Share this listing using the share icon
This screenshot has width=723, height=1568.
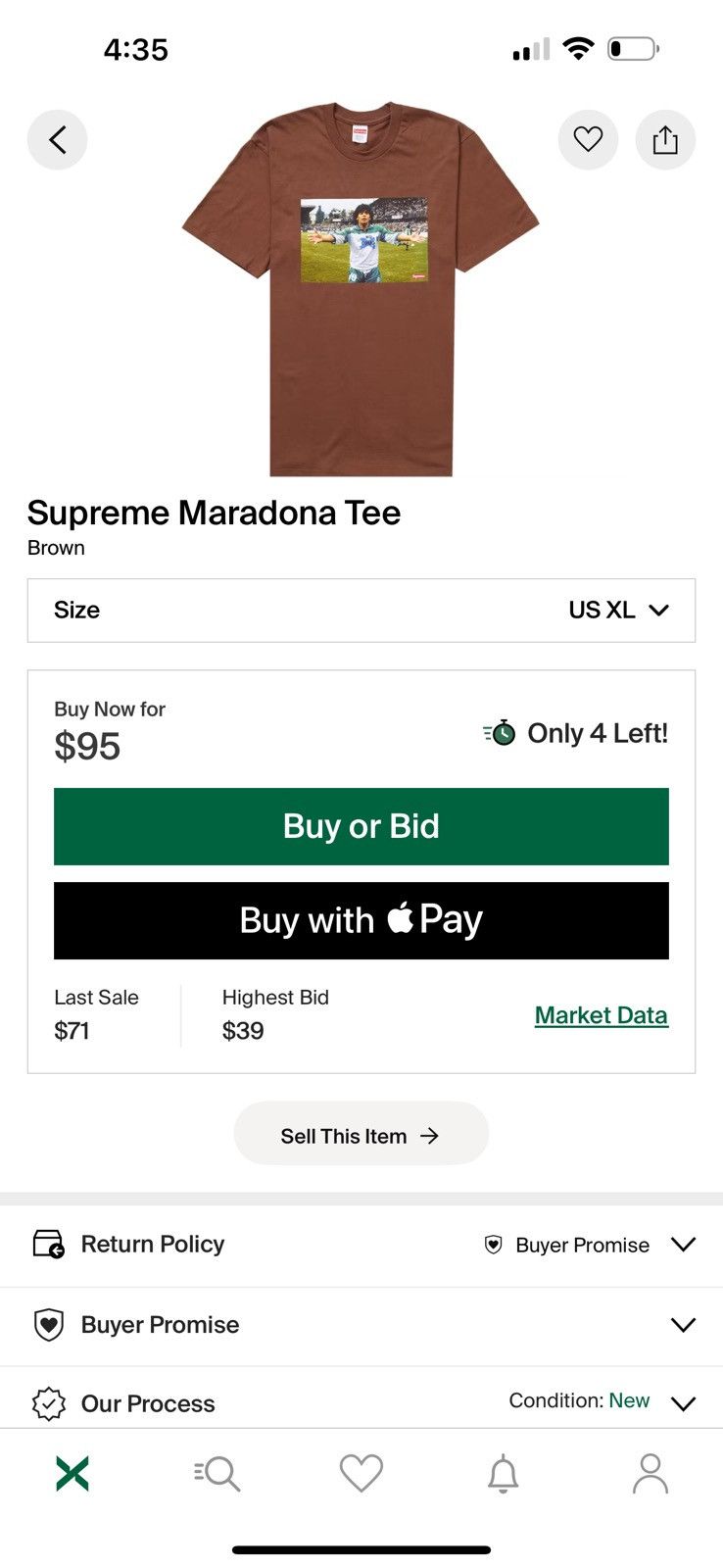tap(665, 139)
